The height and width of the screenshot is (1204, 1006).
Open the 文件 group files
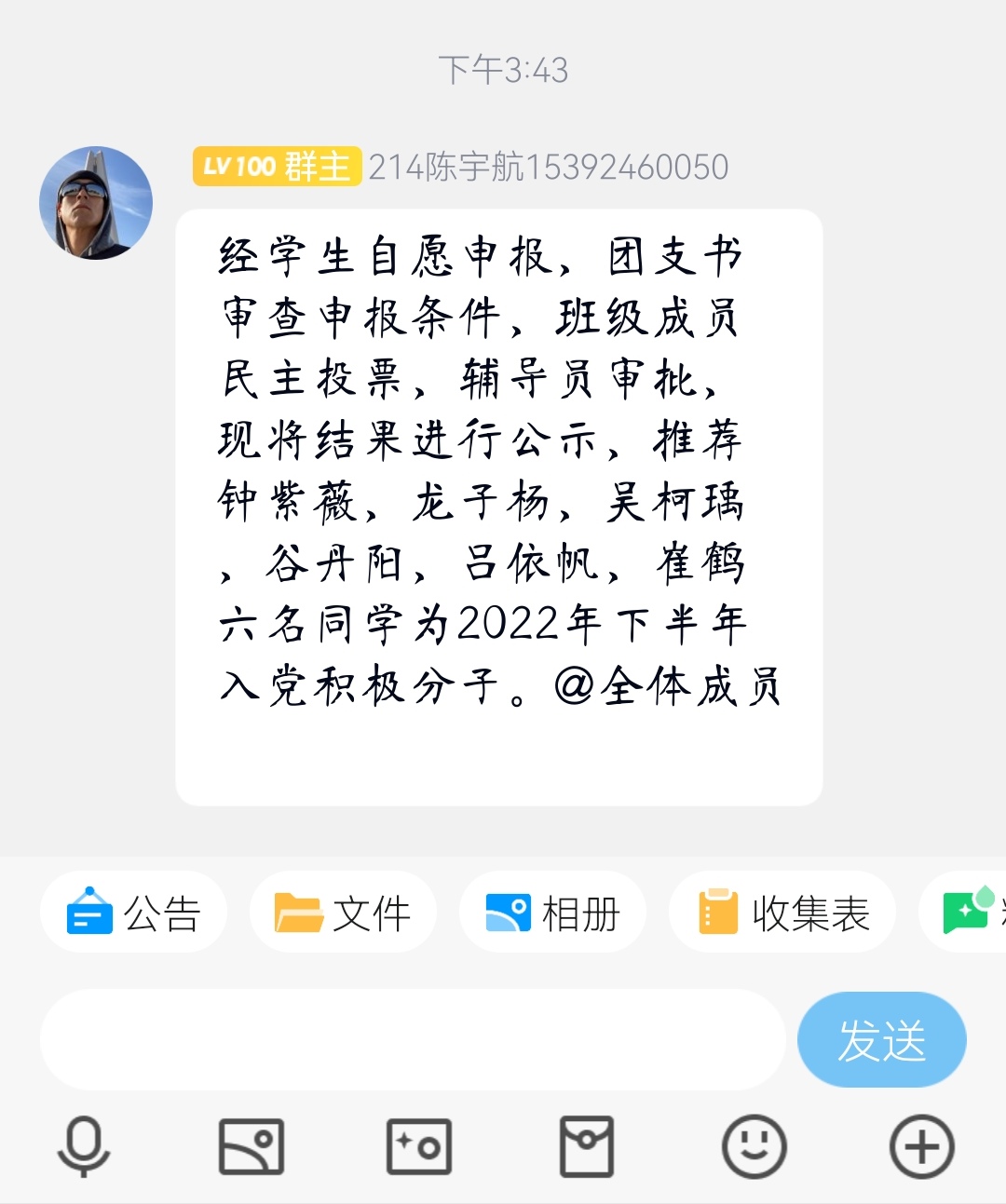coord(343,912)
